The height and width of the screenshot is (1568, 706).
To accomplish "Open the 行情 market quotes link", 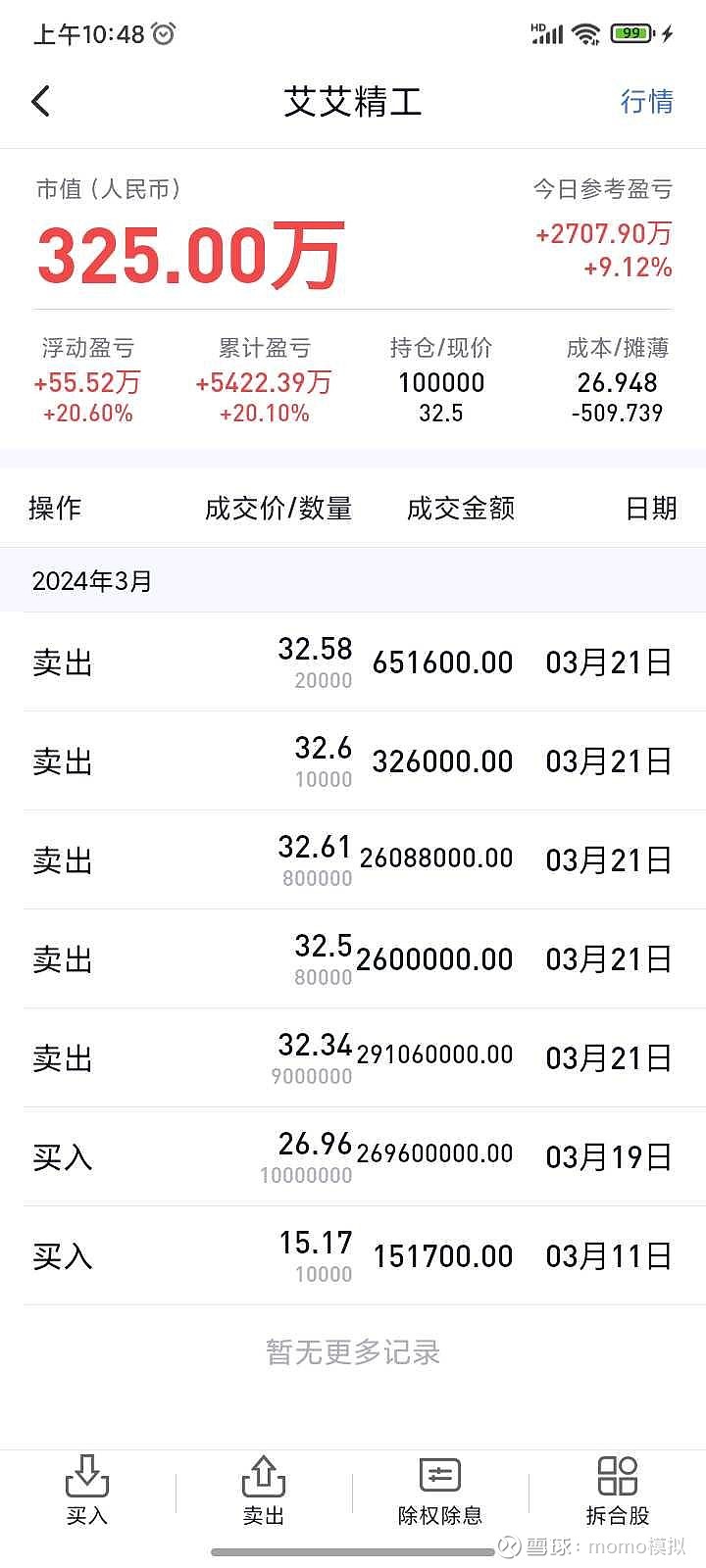I will tap(646, 102).
